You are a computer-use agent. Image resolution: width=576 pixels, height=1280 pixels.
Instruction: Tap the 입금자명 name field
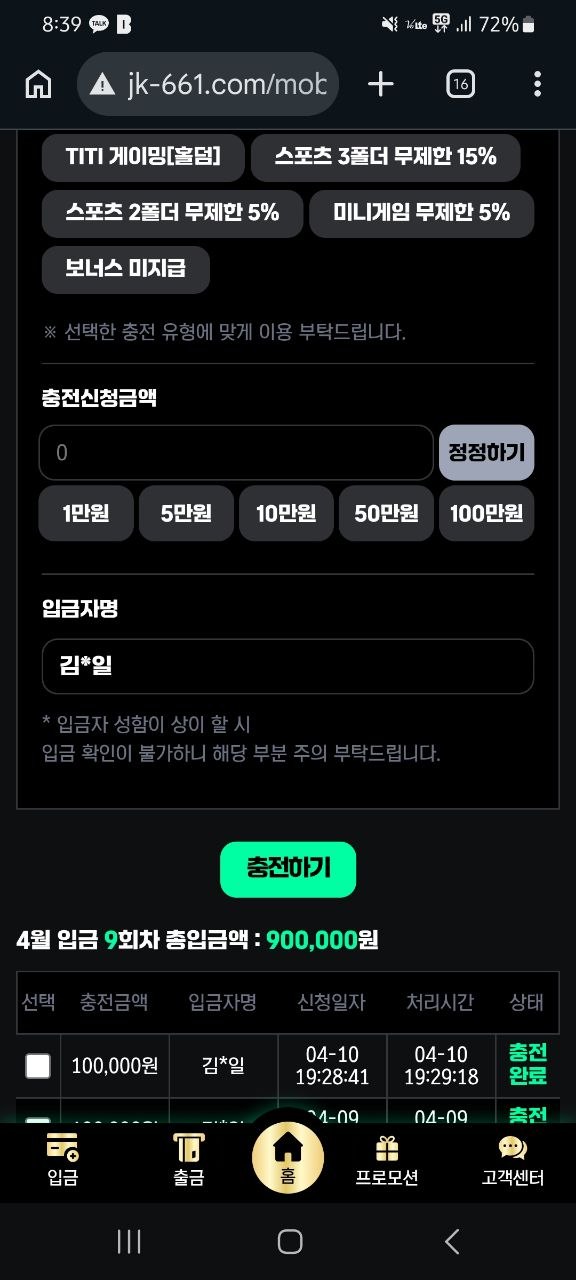coord(288,667)
